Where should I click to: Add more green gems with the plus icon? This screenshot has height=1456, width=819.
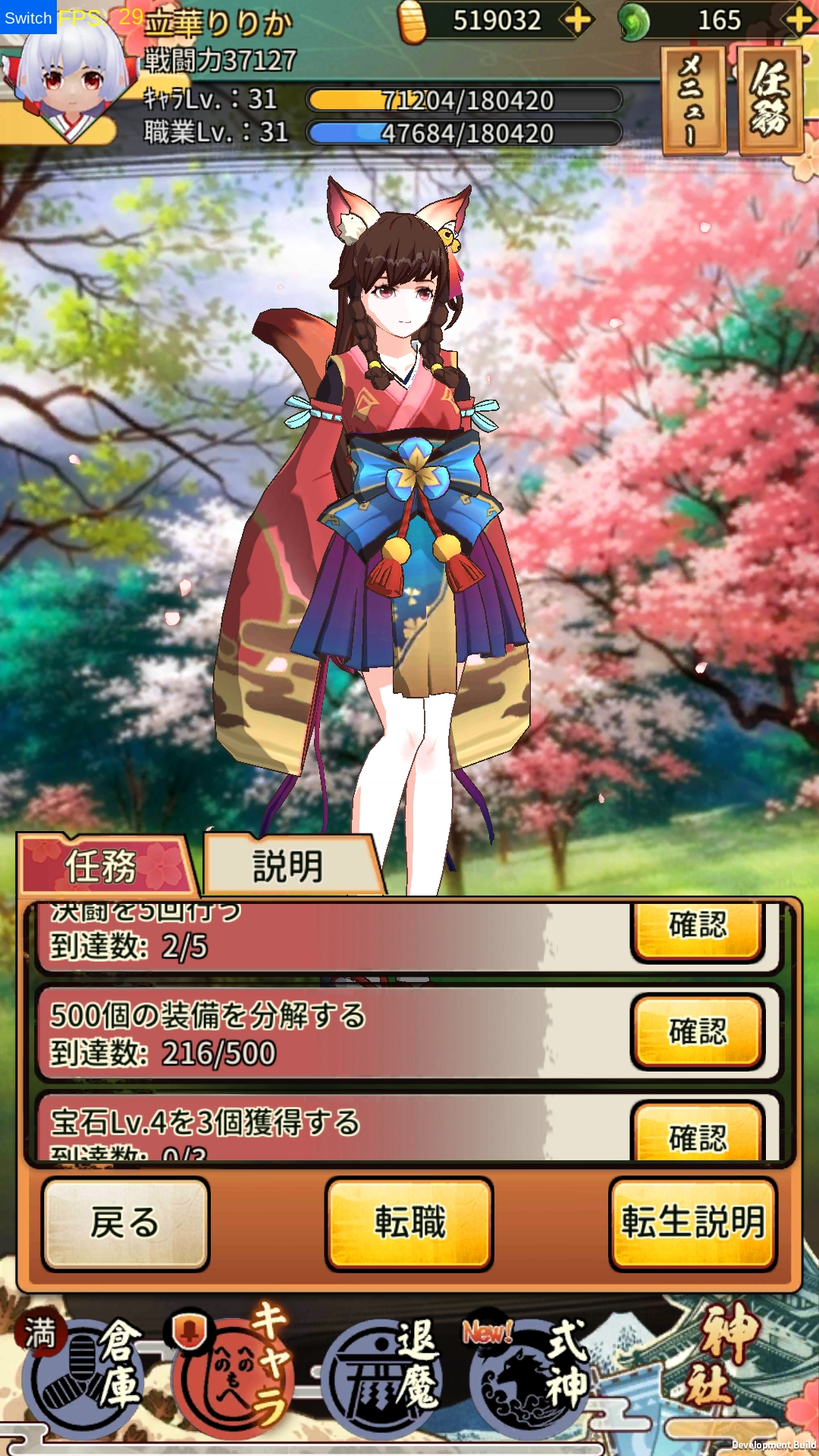click(x=799, y=20)
